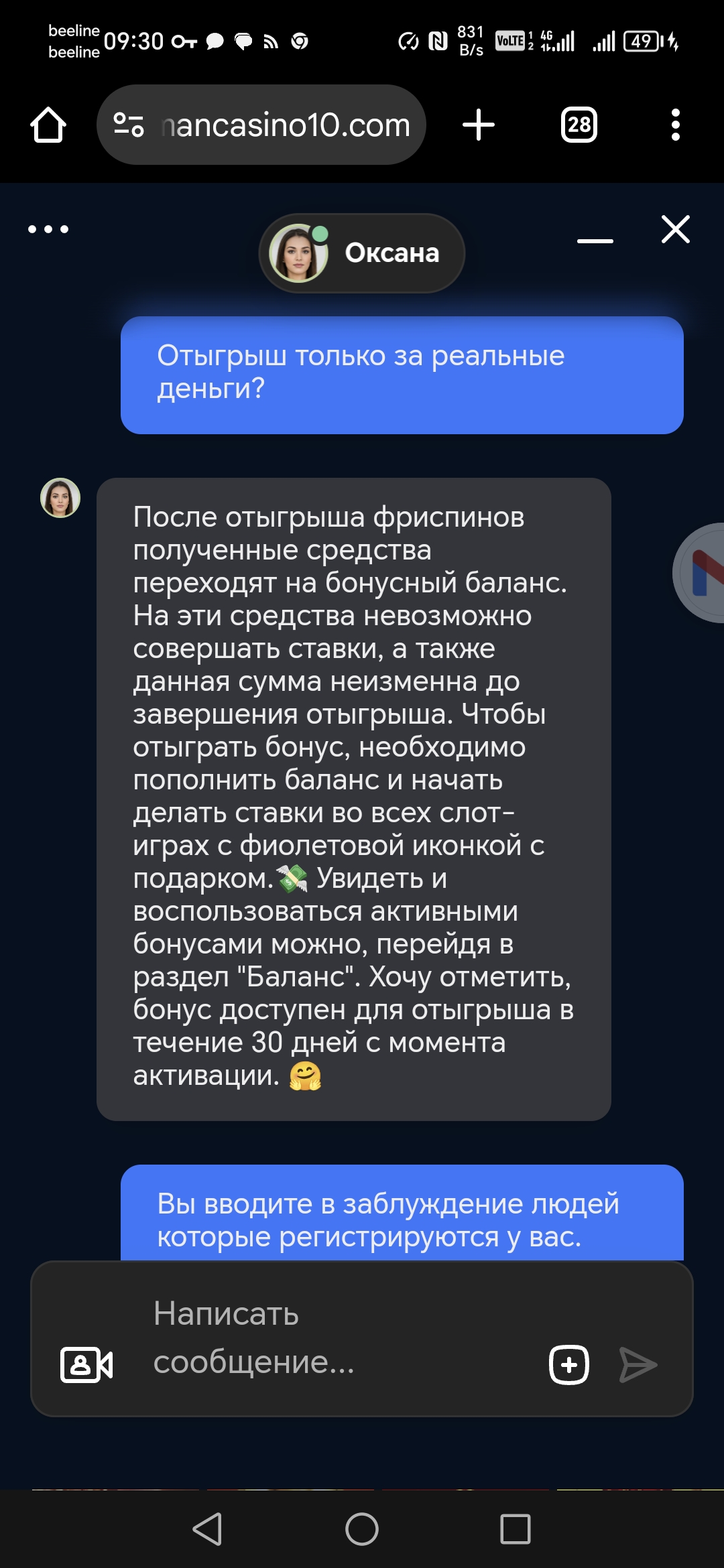This screenshot has height=1568, width=724.
Task: Start a video call with support
Action: point(86,1364)
